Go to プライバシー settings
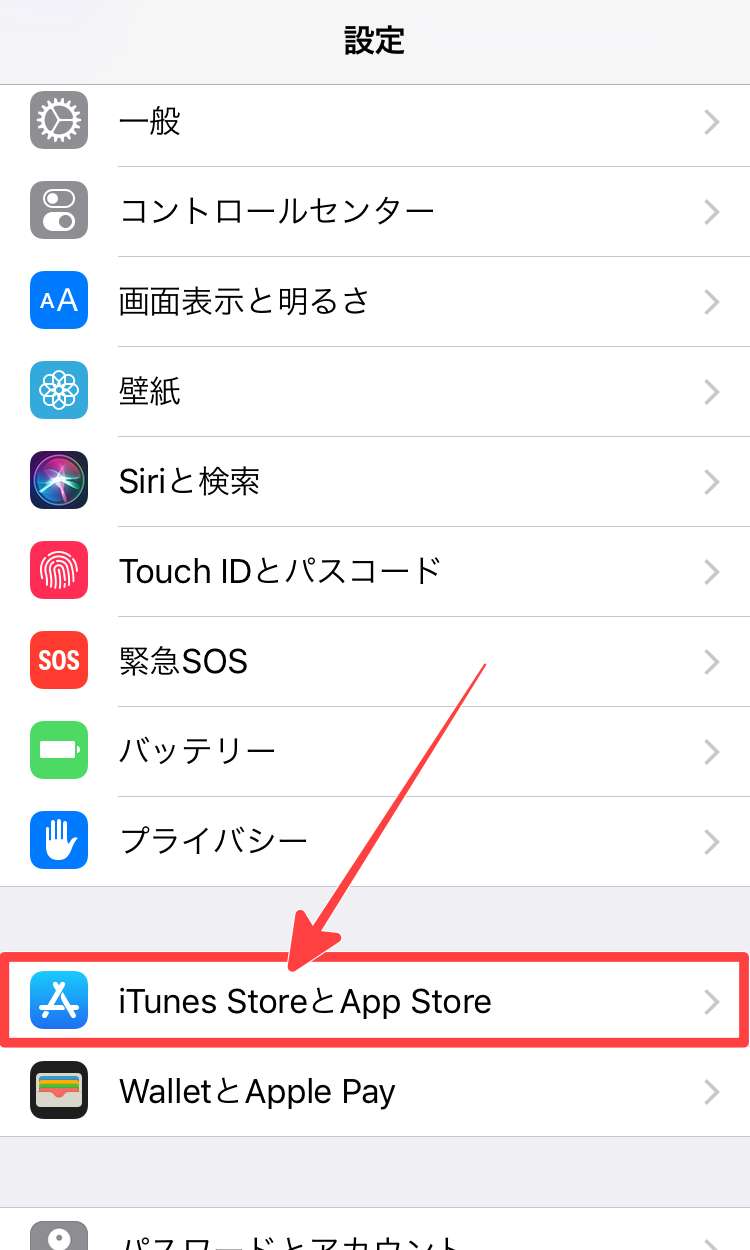The image size is (750, 1250). (x=375, y=841)
